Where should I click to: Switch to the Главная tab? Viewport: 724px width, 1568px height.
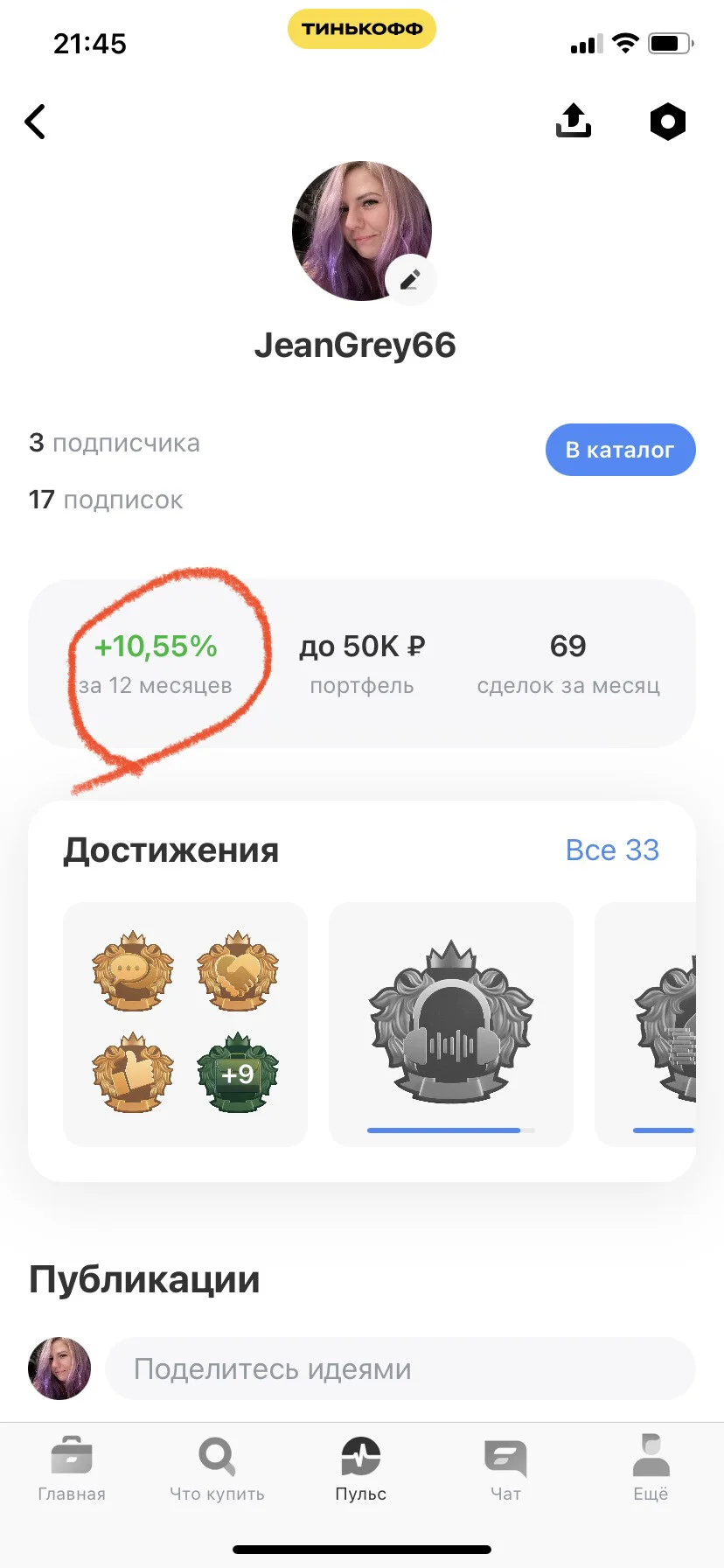(x=72, y=1469)
